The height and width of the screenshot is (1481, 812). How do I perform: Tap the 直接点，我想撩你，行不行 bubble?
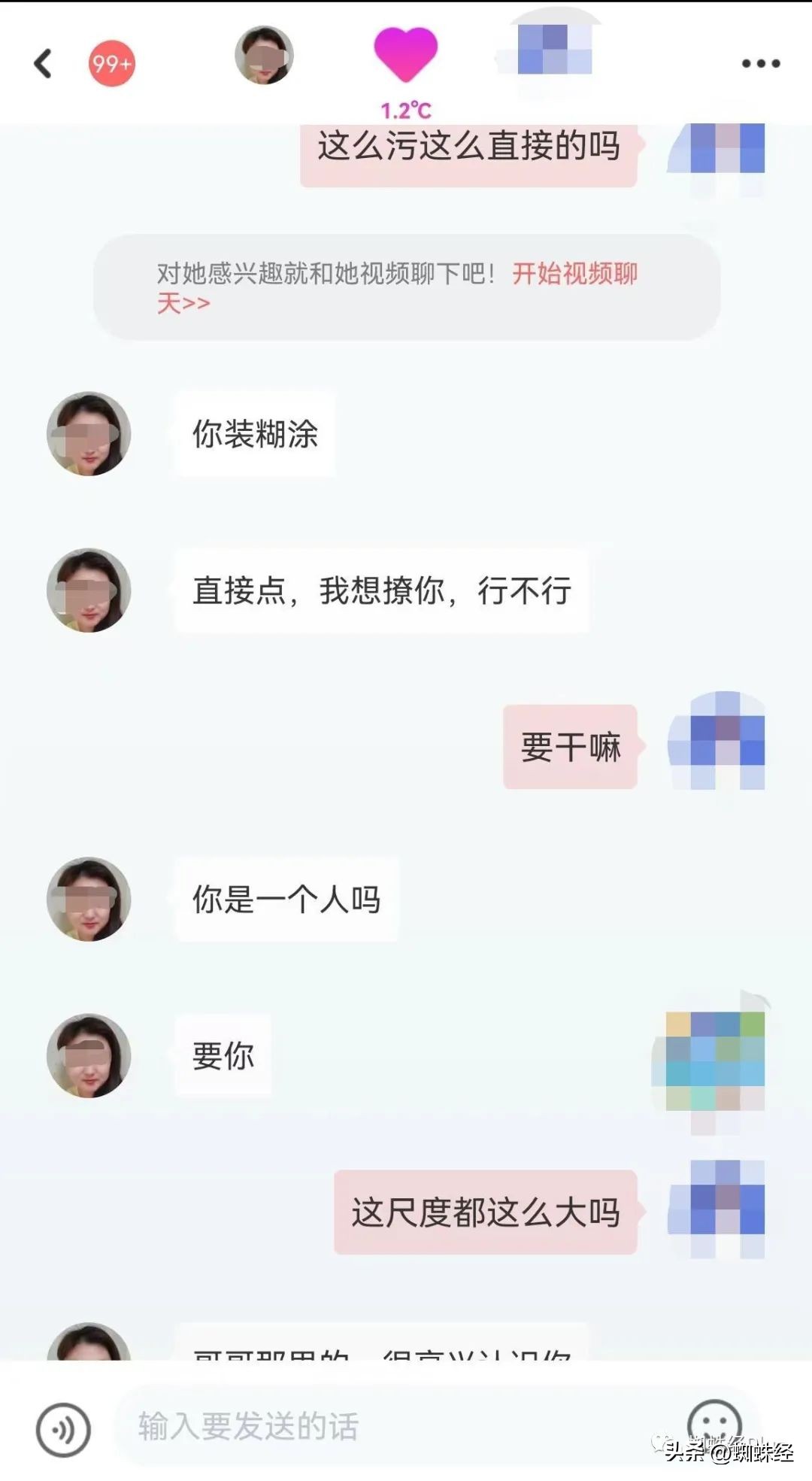(382, 592)
